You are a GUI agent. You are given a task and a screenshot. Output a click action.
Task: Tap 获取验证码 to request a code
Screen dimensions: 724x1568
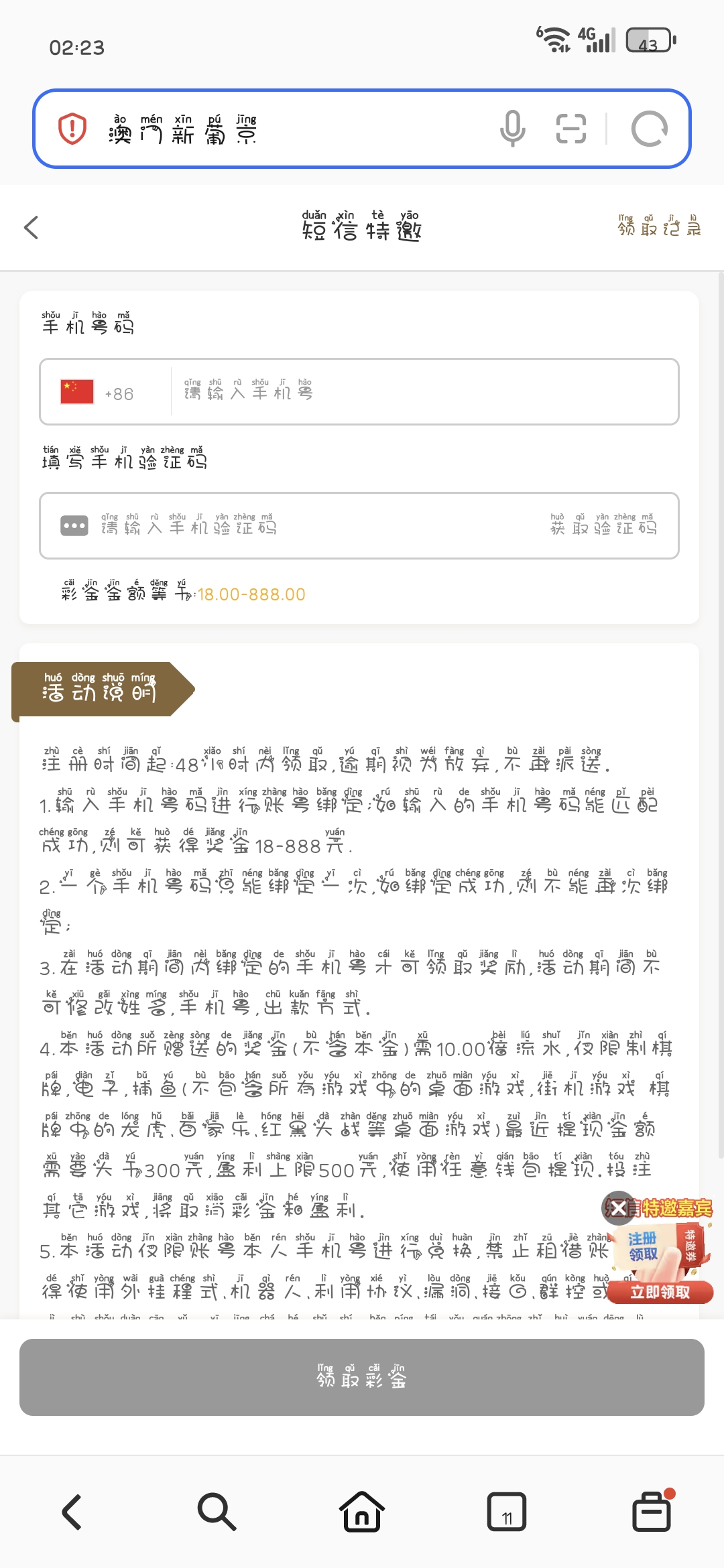[x=603, y=527]
